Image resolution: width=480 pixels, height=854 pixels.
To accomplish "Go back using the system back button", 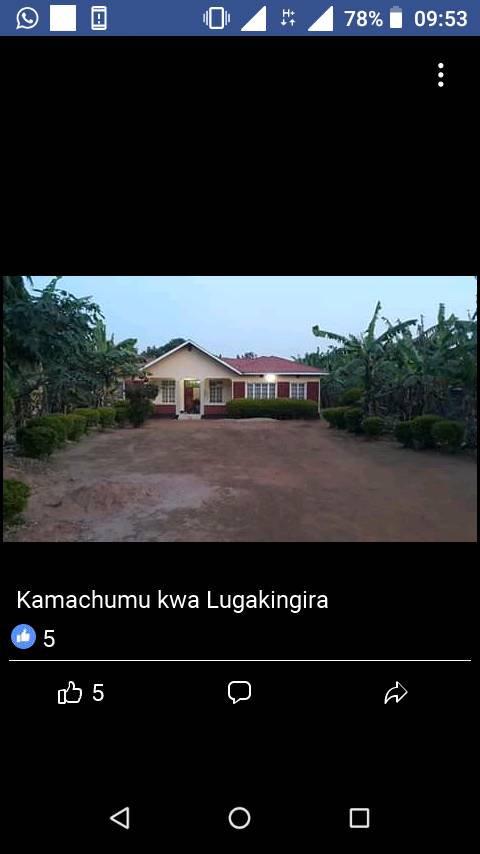I will point(120,818).
